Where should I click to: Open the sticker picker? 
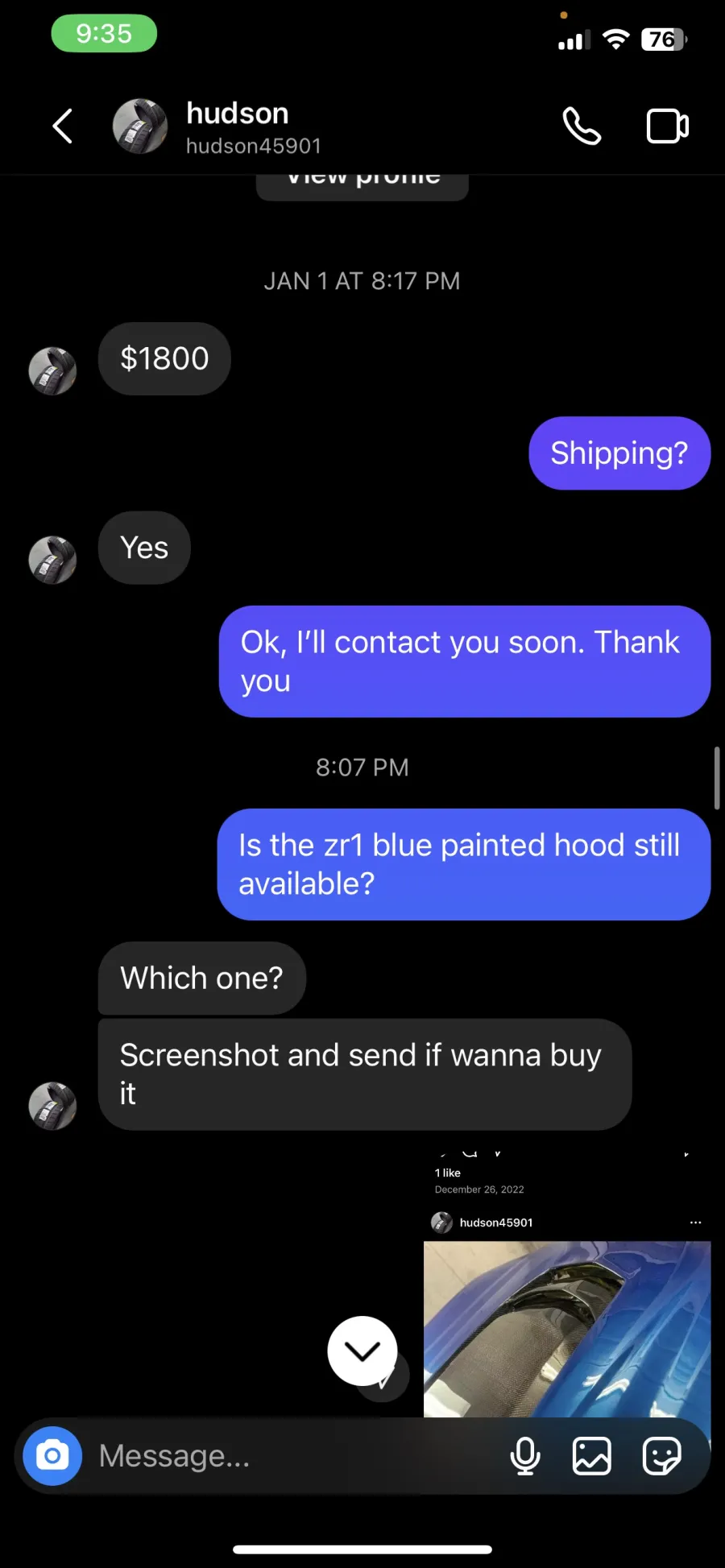coord(662,1456)
